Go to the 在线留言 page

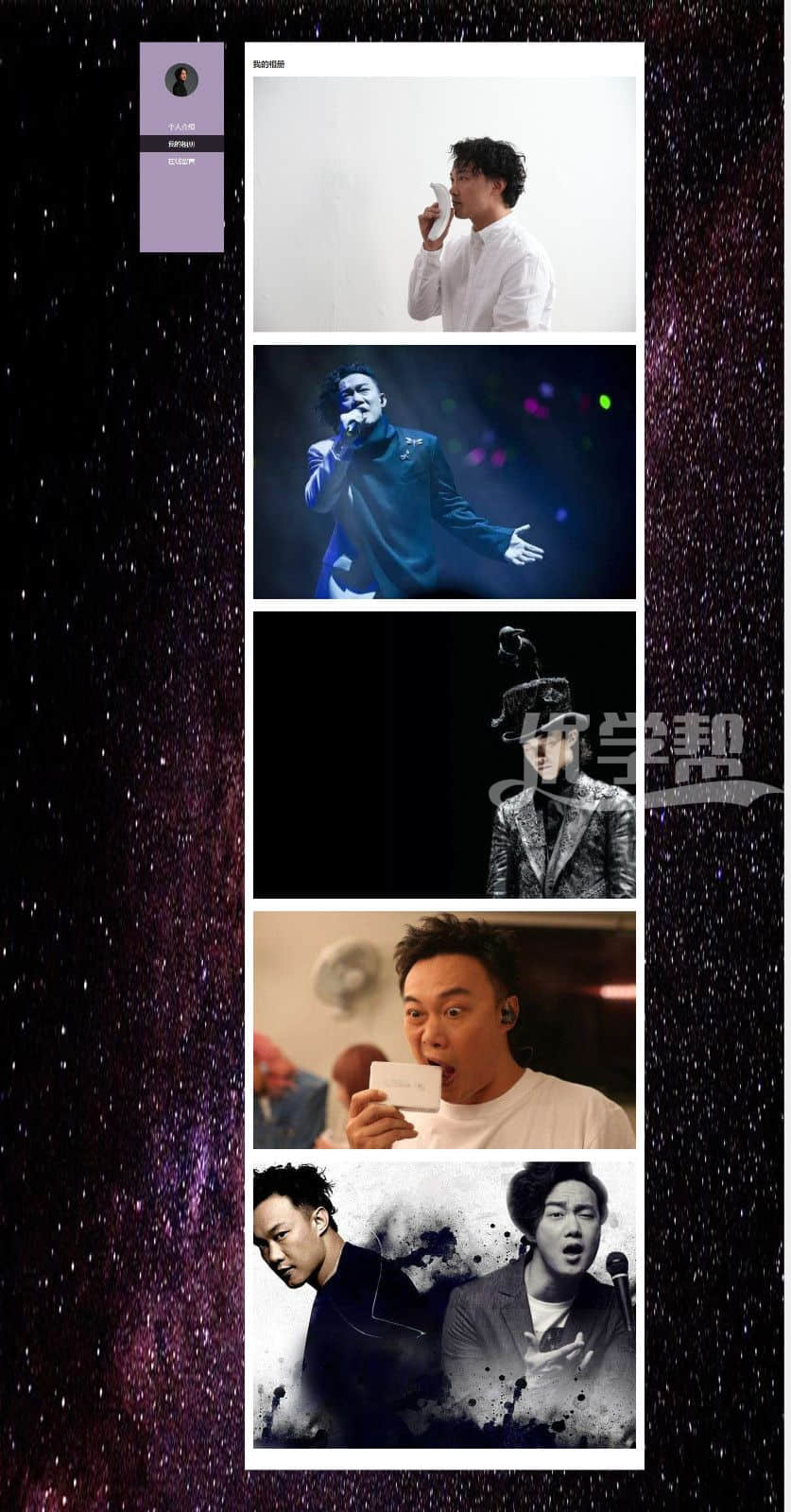pyautogui.click(x=181, y=162)
